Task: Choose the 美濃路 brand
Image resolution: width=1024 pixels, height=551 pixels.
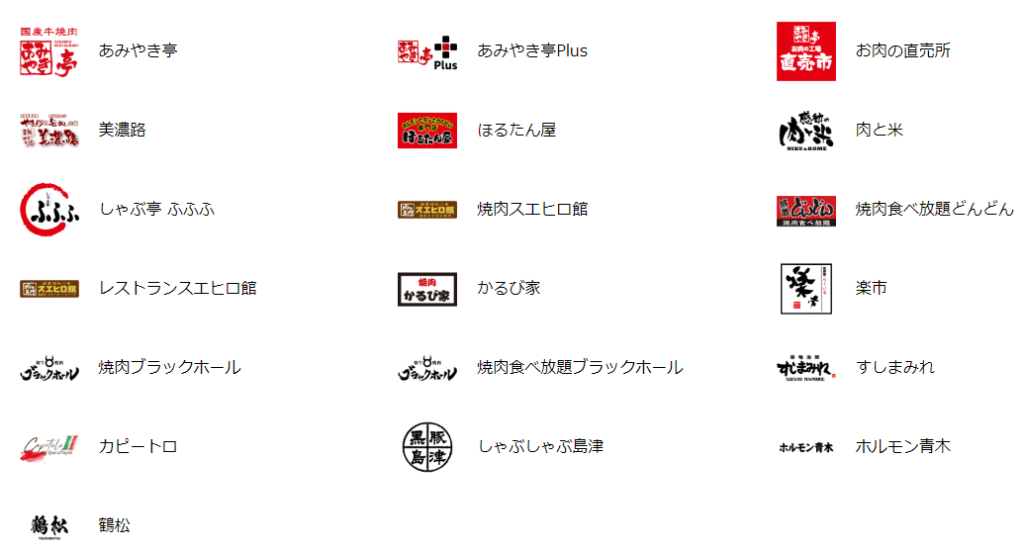Action: [x=122, y=130]
